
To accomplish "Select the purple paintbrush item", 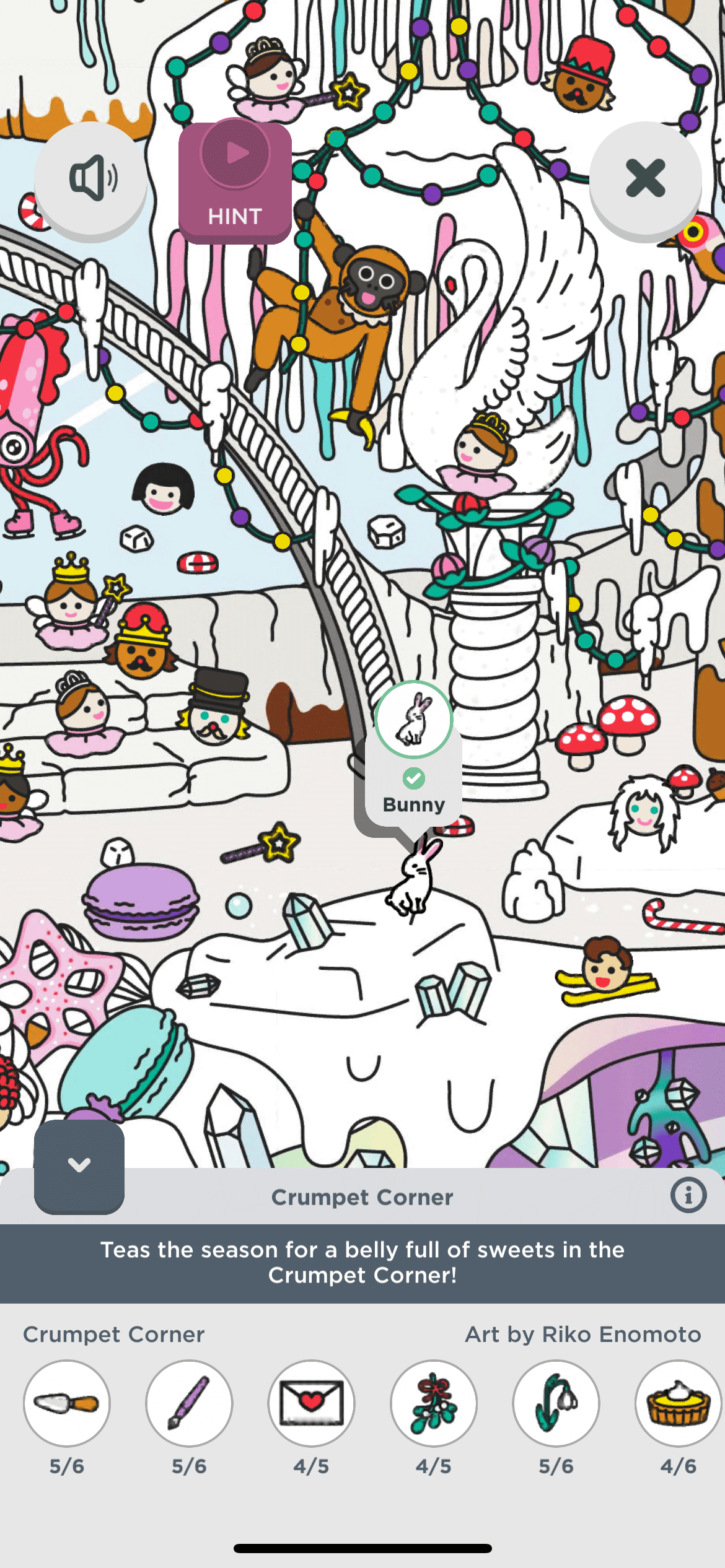I will point(189,1403).
